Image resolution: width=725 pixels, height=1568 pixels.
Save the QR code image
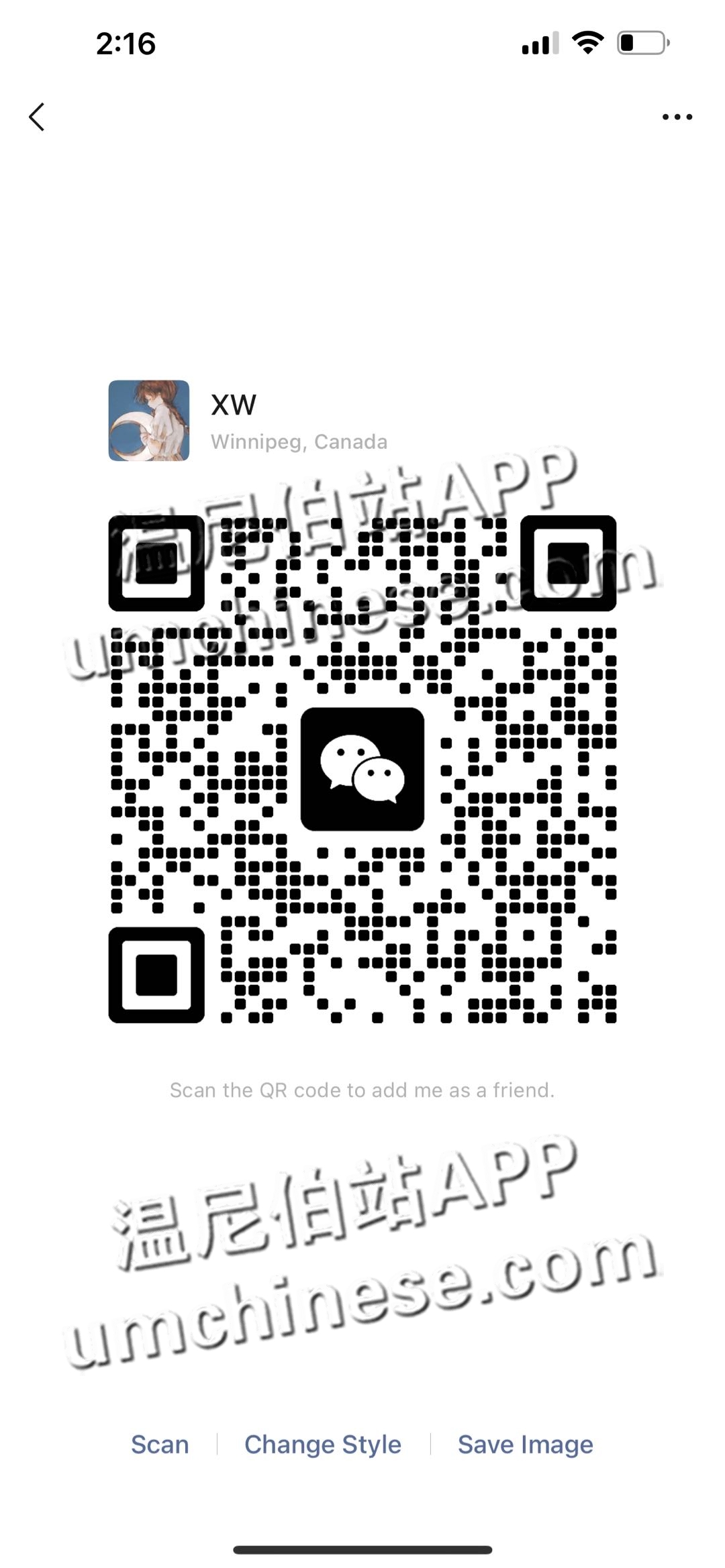pyautogui.click(x=525, y=1445)
